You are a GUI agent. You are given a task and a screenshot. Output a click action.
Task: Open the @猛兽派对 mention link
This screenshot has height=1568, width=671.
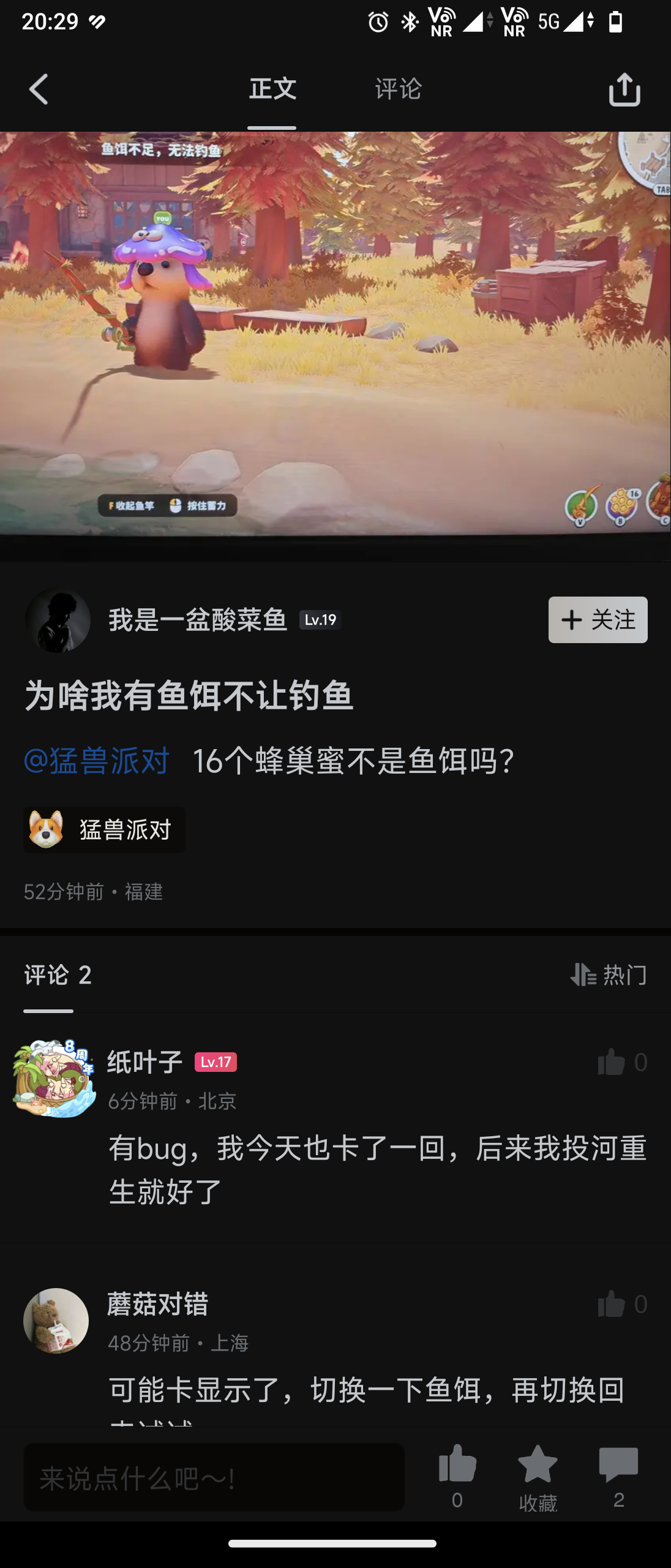coord(97,761)
